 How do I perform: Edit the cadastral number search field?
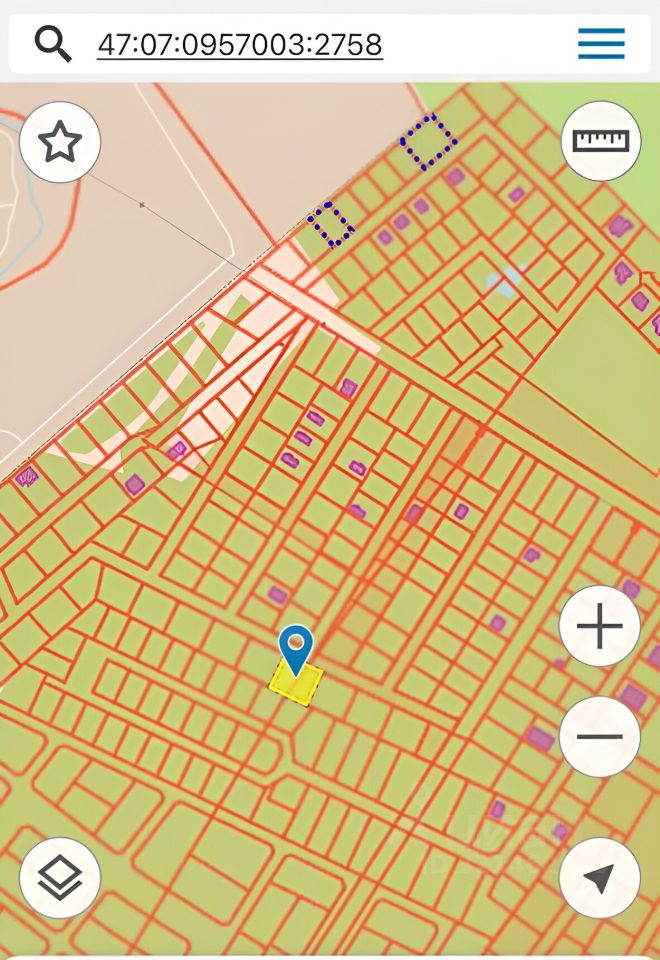point(240,45)
